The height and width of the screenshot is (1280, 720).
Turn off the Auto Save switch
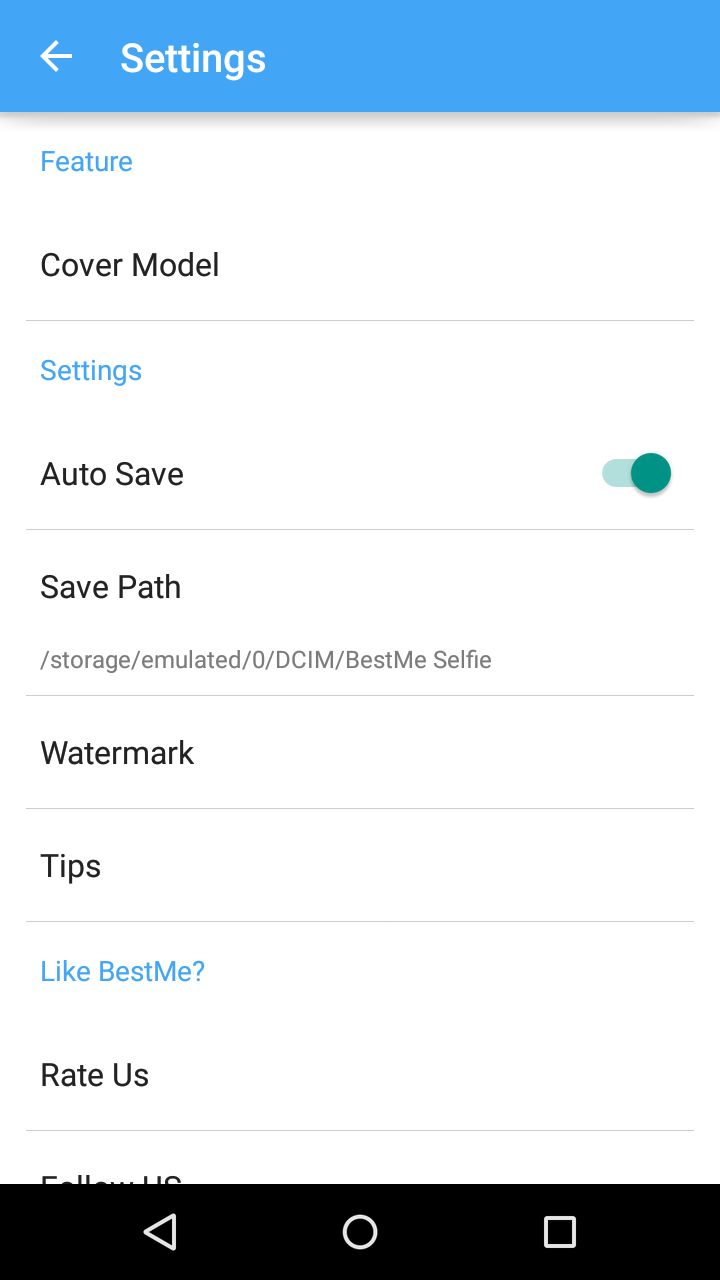point(636,473)
